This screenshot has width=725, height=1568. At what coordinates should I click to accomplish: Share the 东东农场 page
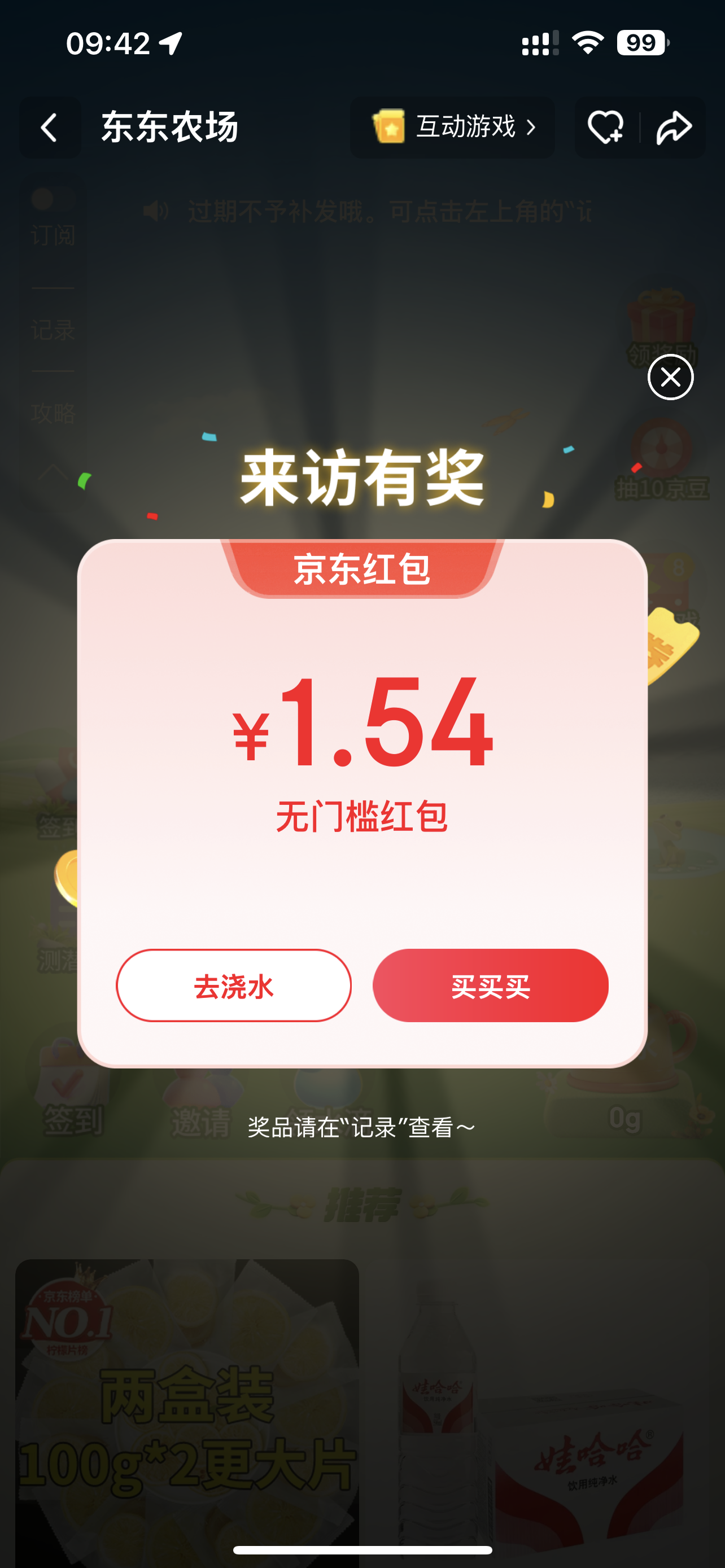pyautogui.click(x=674, y=127)
